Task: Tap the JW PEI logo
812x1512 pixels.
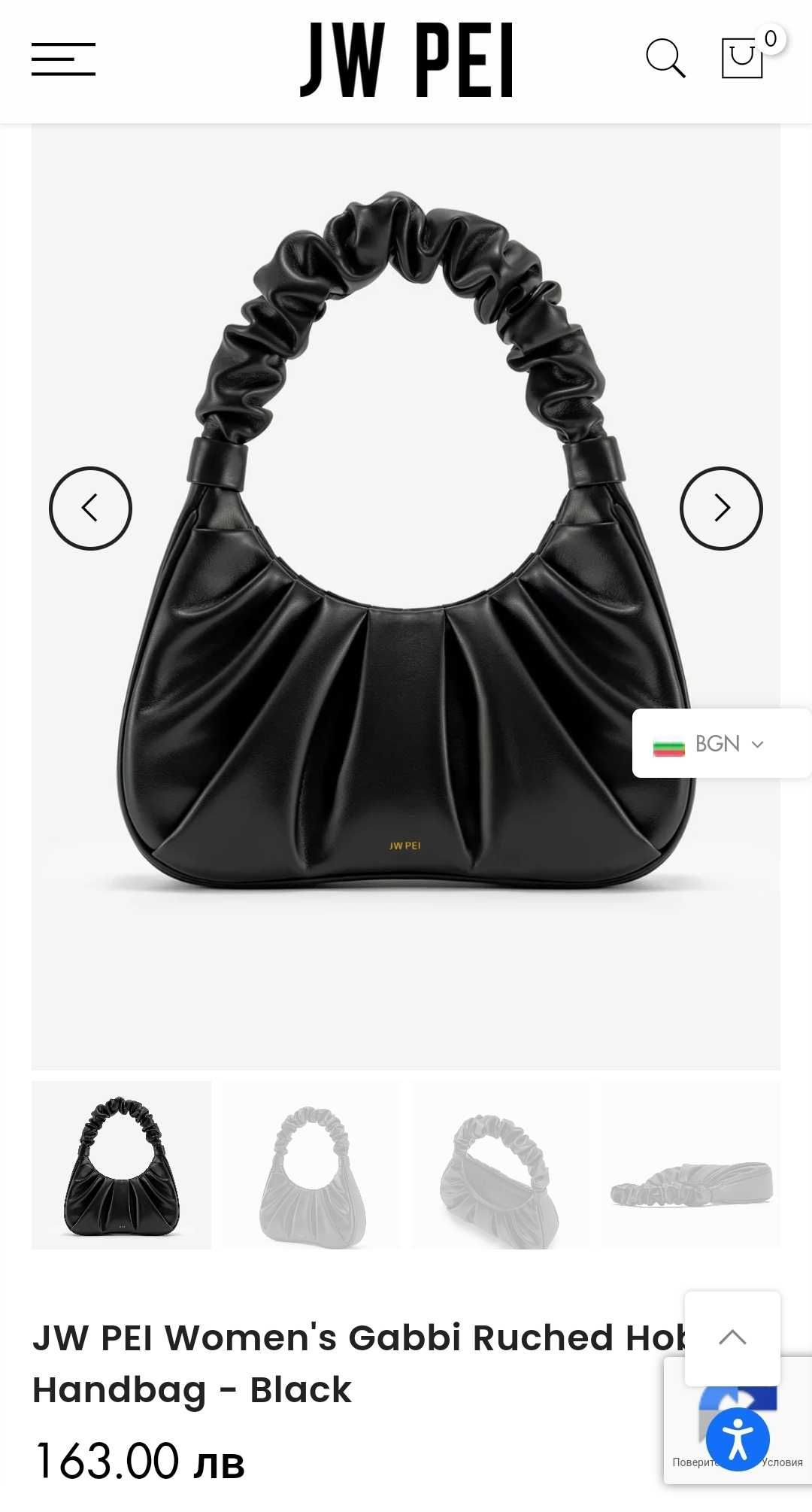Action: click(x=406, y=60)
